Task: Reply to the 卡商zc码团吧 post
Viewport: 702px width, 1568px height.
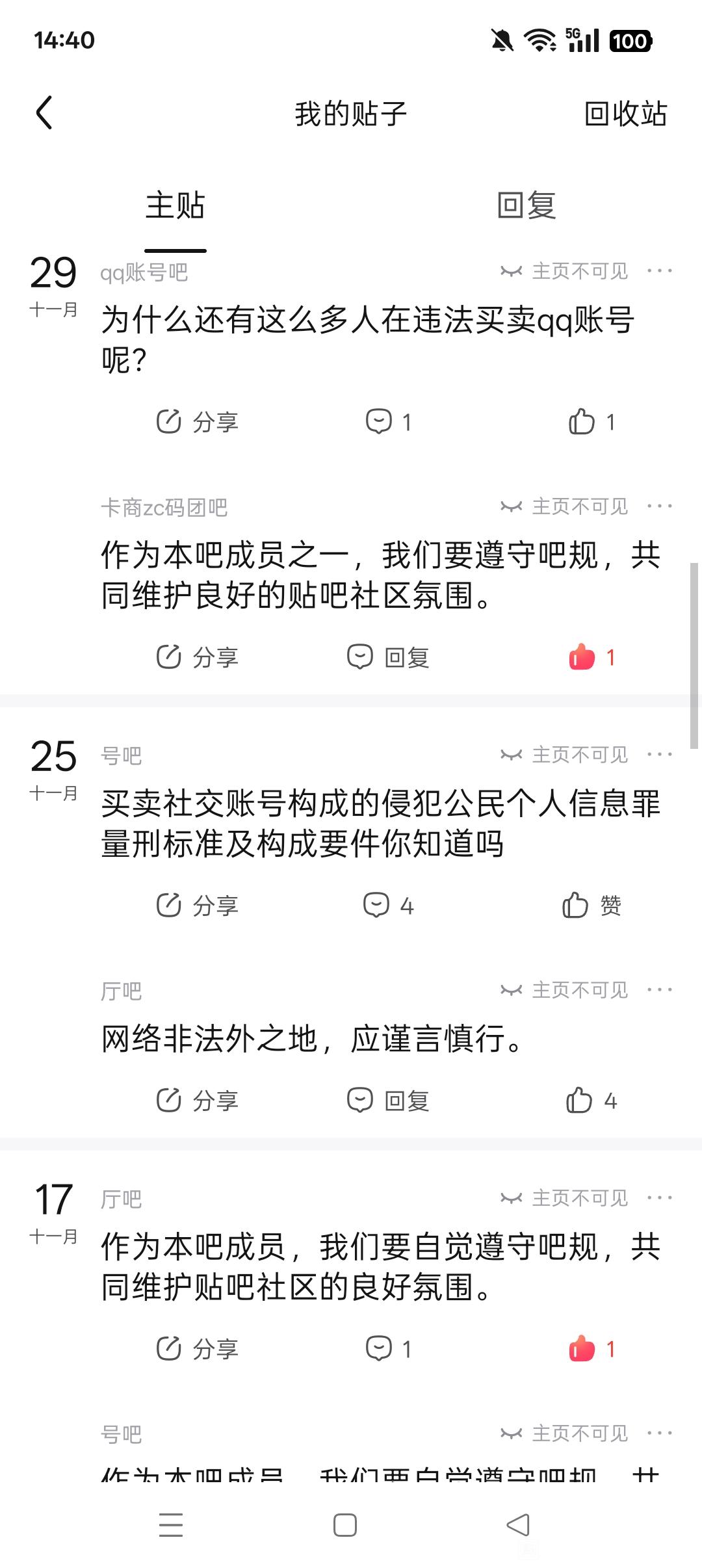Action: (x=388, y=657)
